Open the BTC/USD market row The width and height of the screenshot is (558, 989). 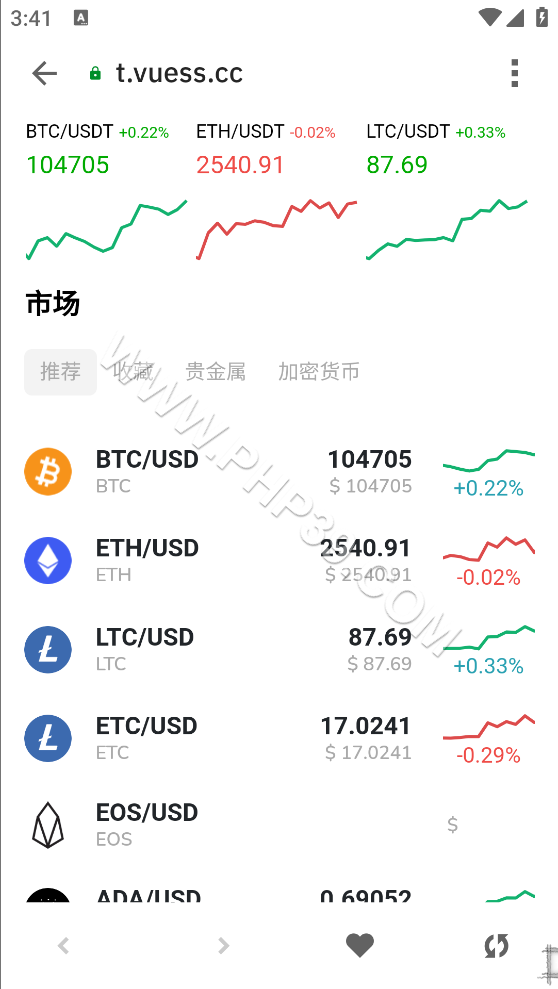pyautogui.click(x=279, y=472)
